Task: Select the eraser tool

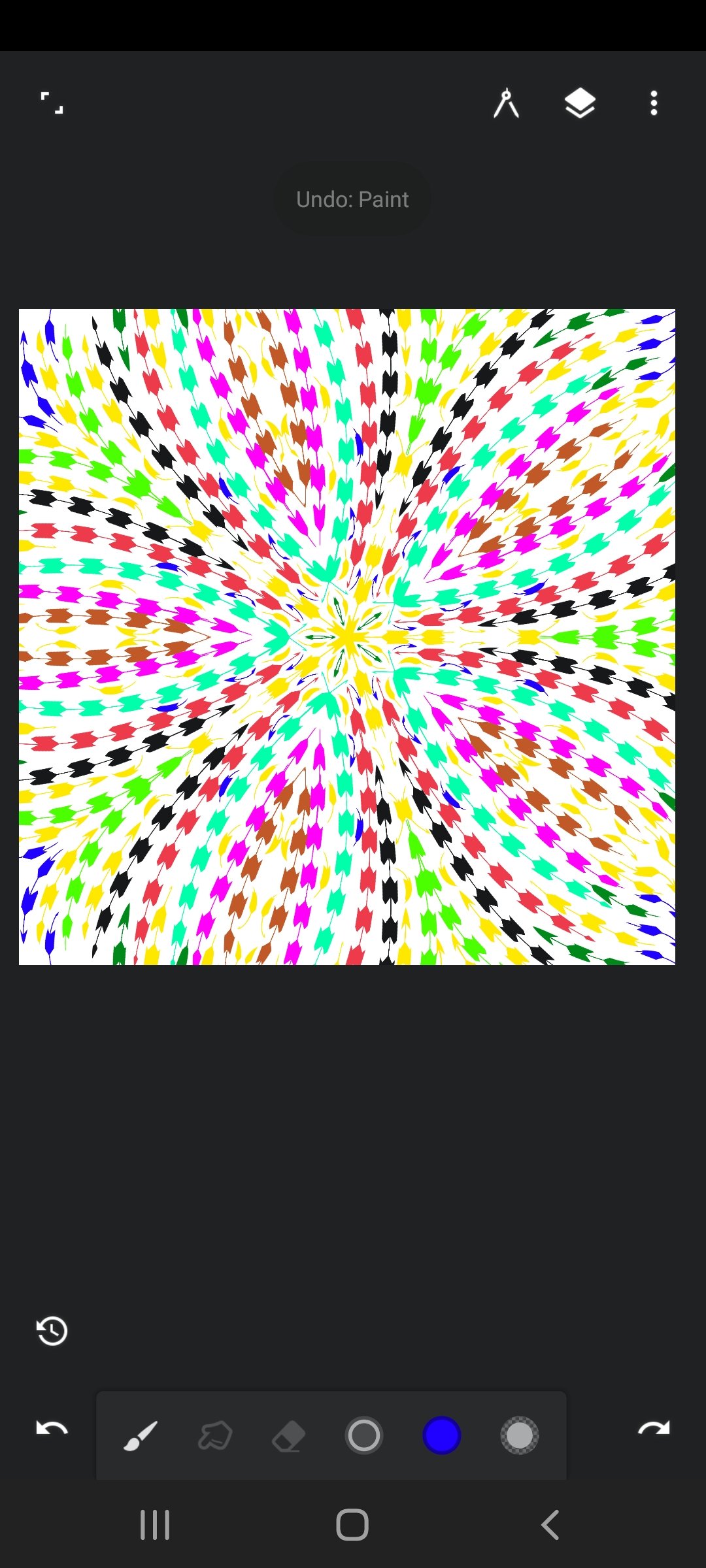Action: [x=288, y=1436]
